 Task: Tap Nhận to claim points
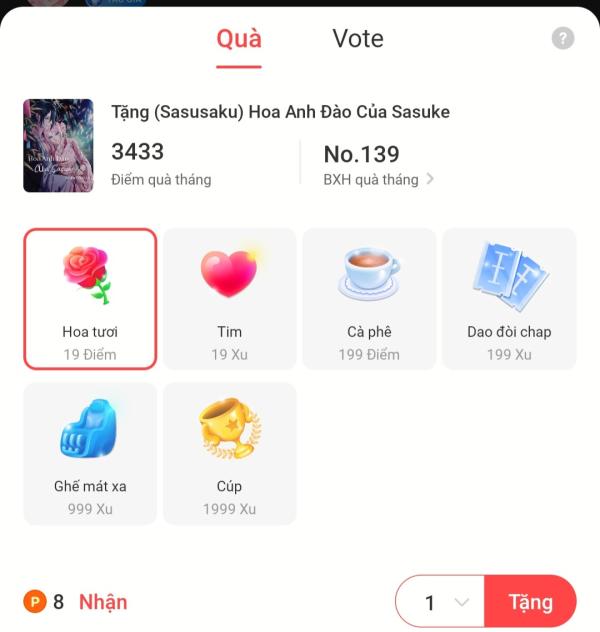103,602
